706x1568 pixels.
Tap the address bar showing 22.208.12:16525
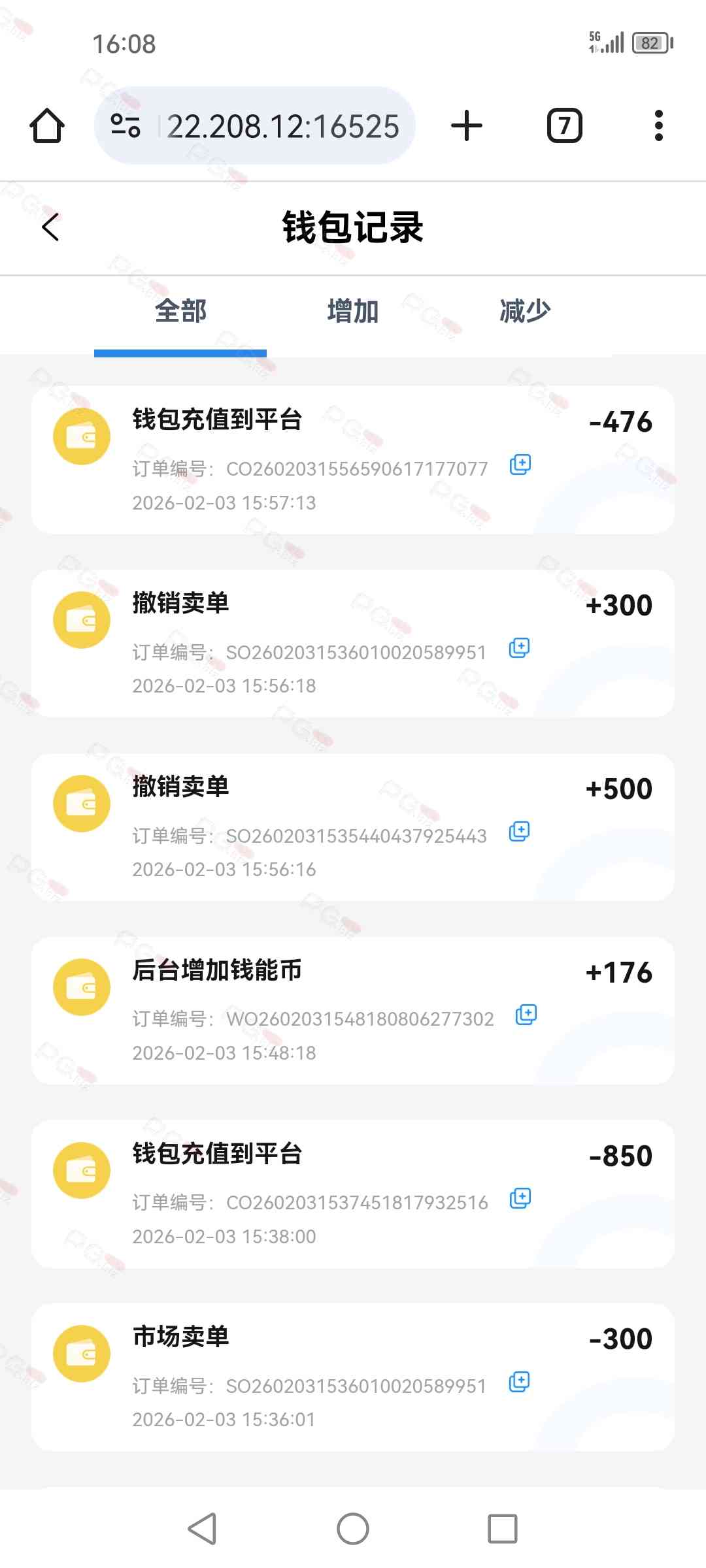[x=282, y=126]
